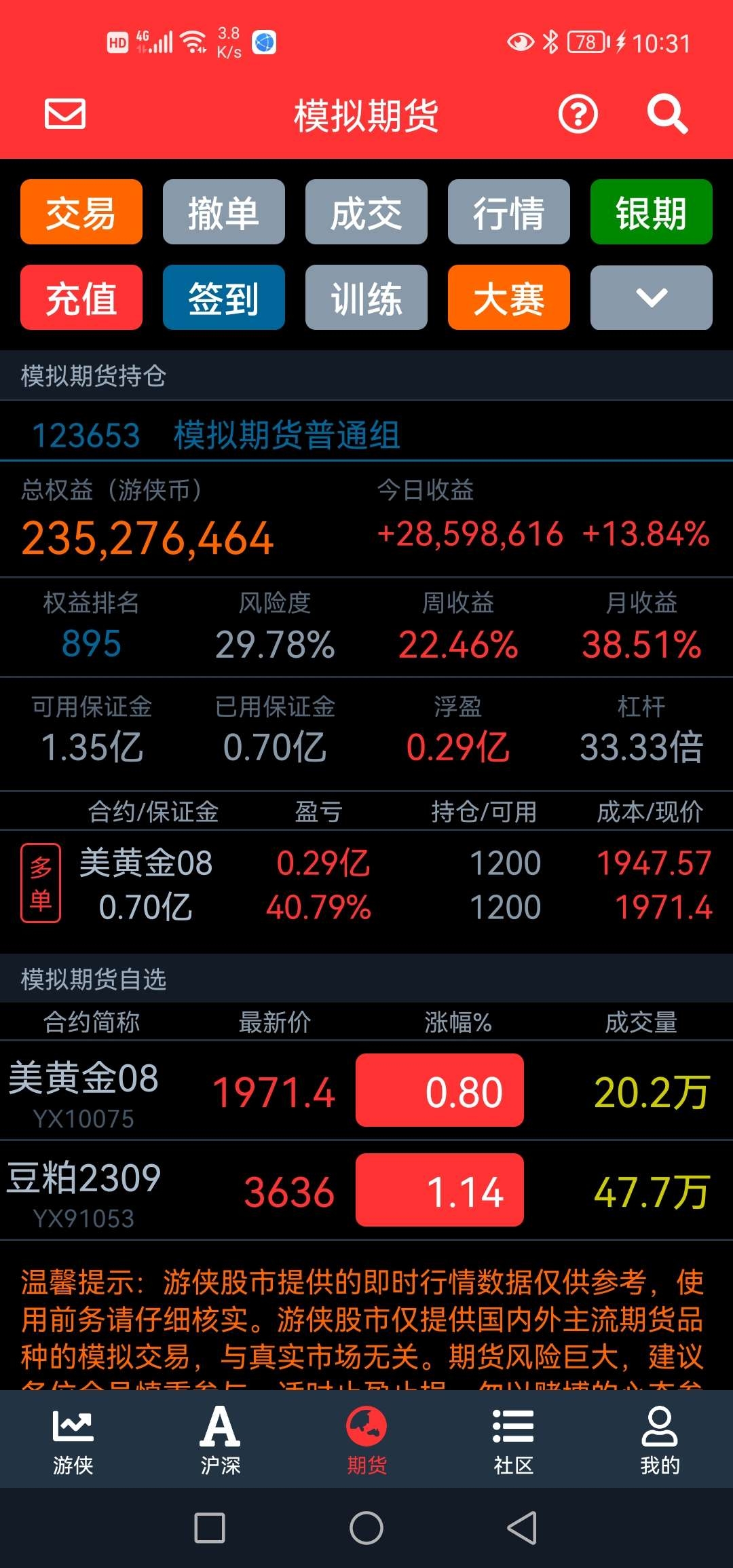Open 美黄金08 YX10075 in the watchlist

(x=366, y=1091)
